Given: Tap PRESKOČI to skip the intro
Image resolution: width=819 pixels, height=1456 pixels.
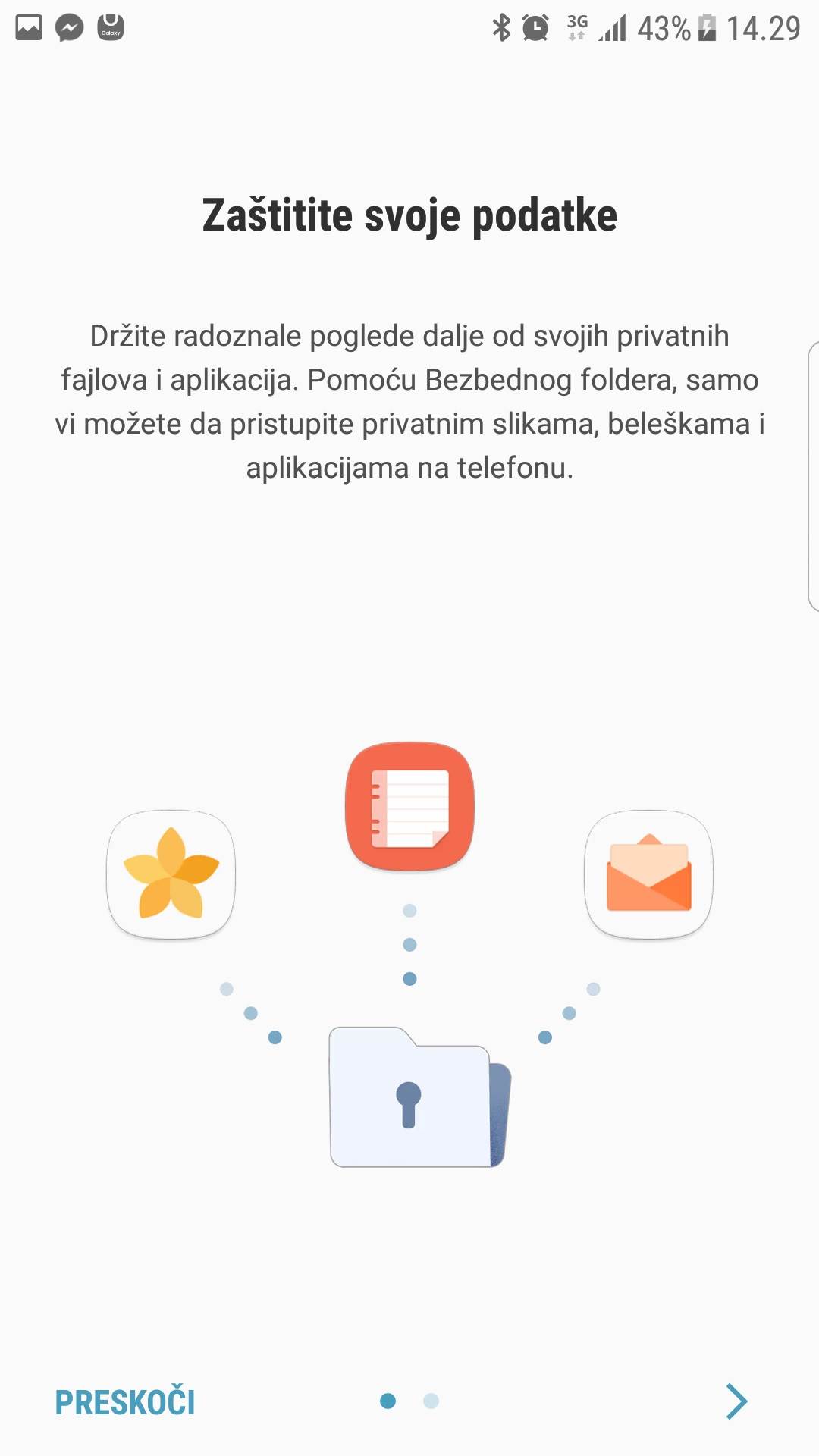Looking at the screenshot, I should pos(125,1402).
